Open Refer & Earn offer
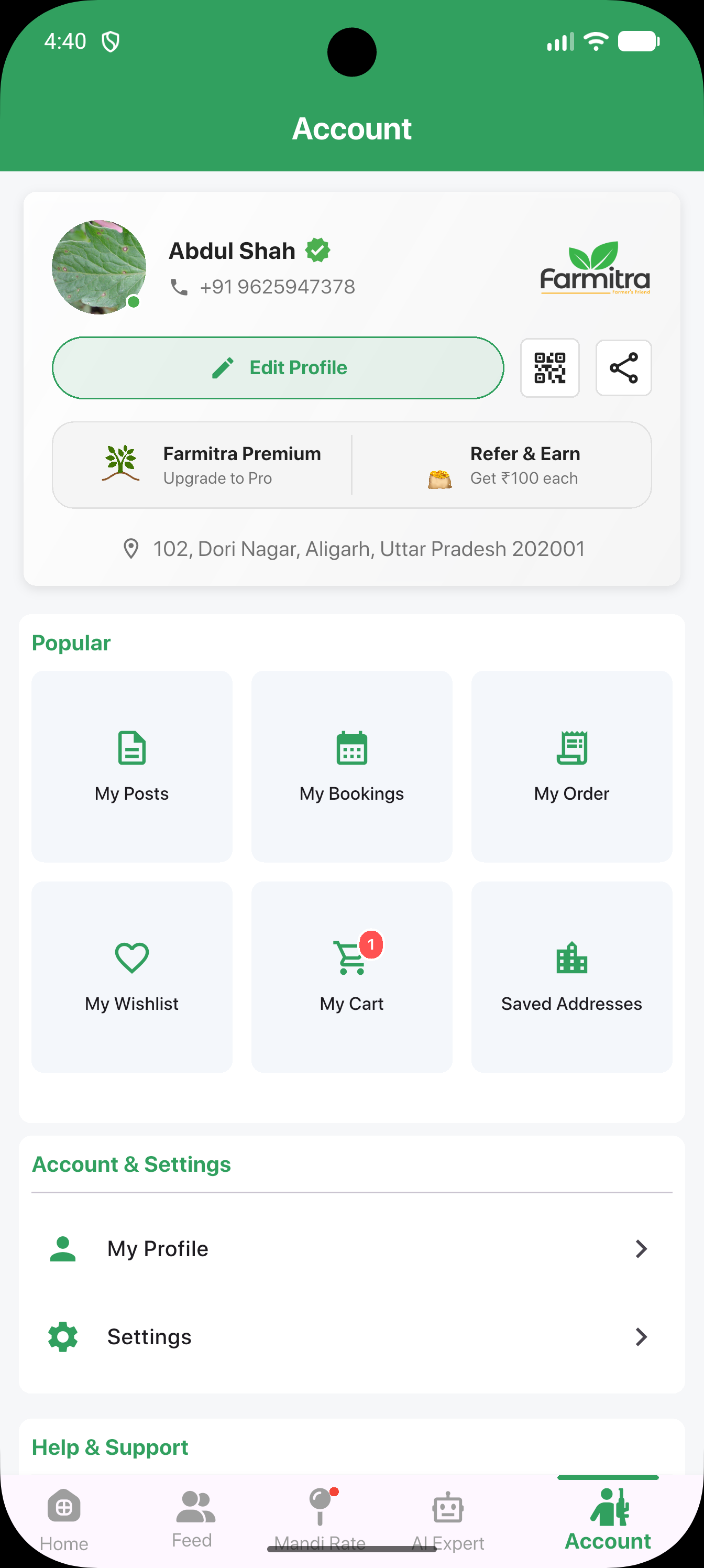 coord(504,465)
